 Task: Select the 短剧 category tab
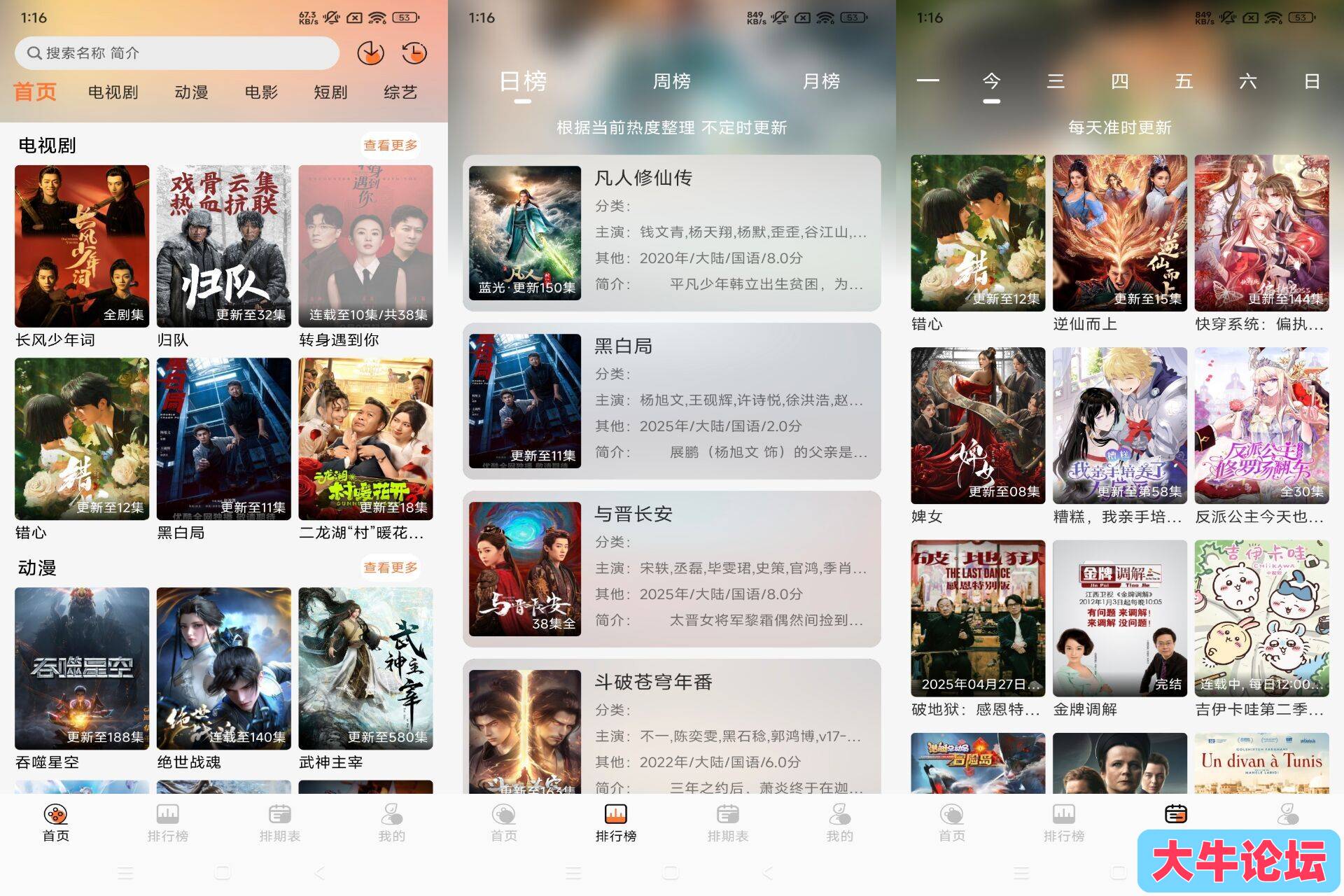click(330, 92)
